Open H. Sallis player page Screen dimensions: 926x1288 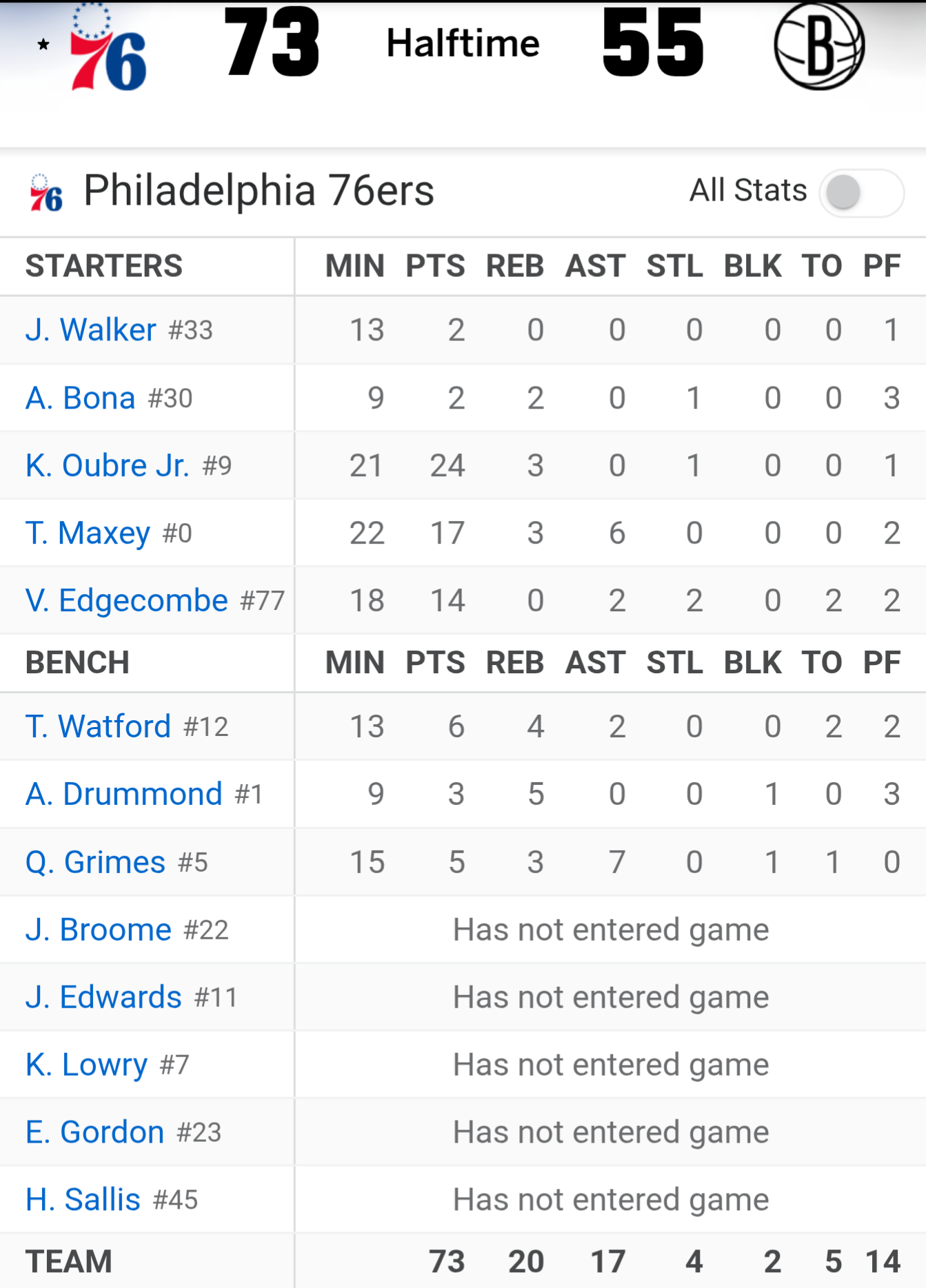coord(83,1200)
